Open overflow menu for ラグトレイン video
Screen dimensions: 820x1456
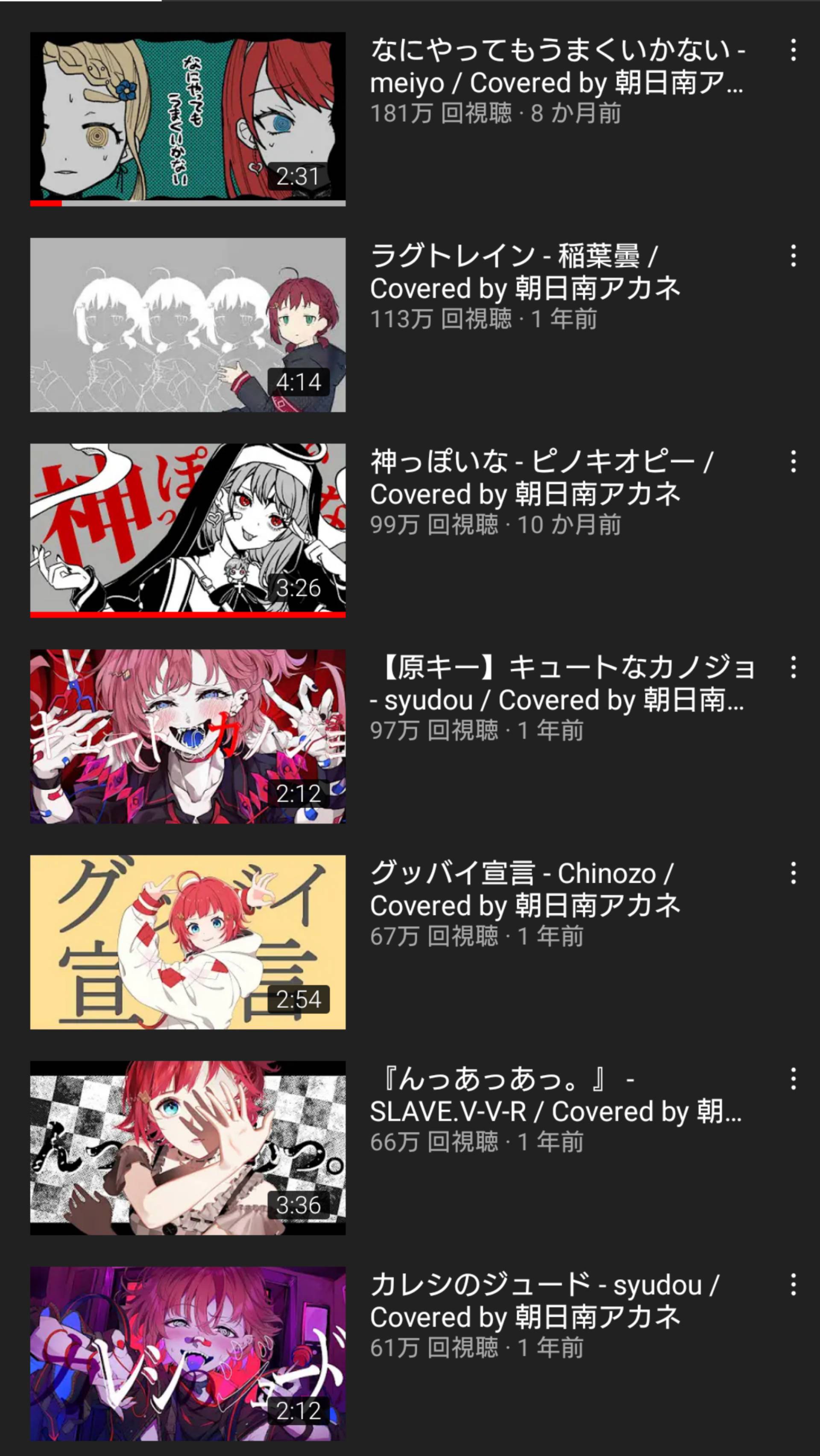click(x=793, y=256)
